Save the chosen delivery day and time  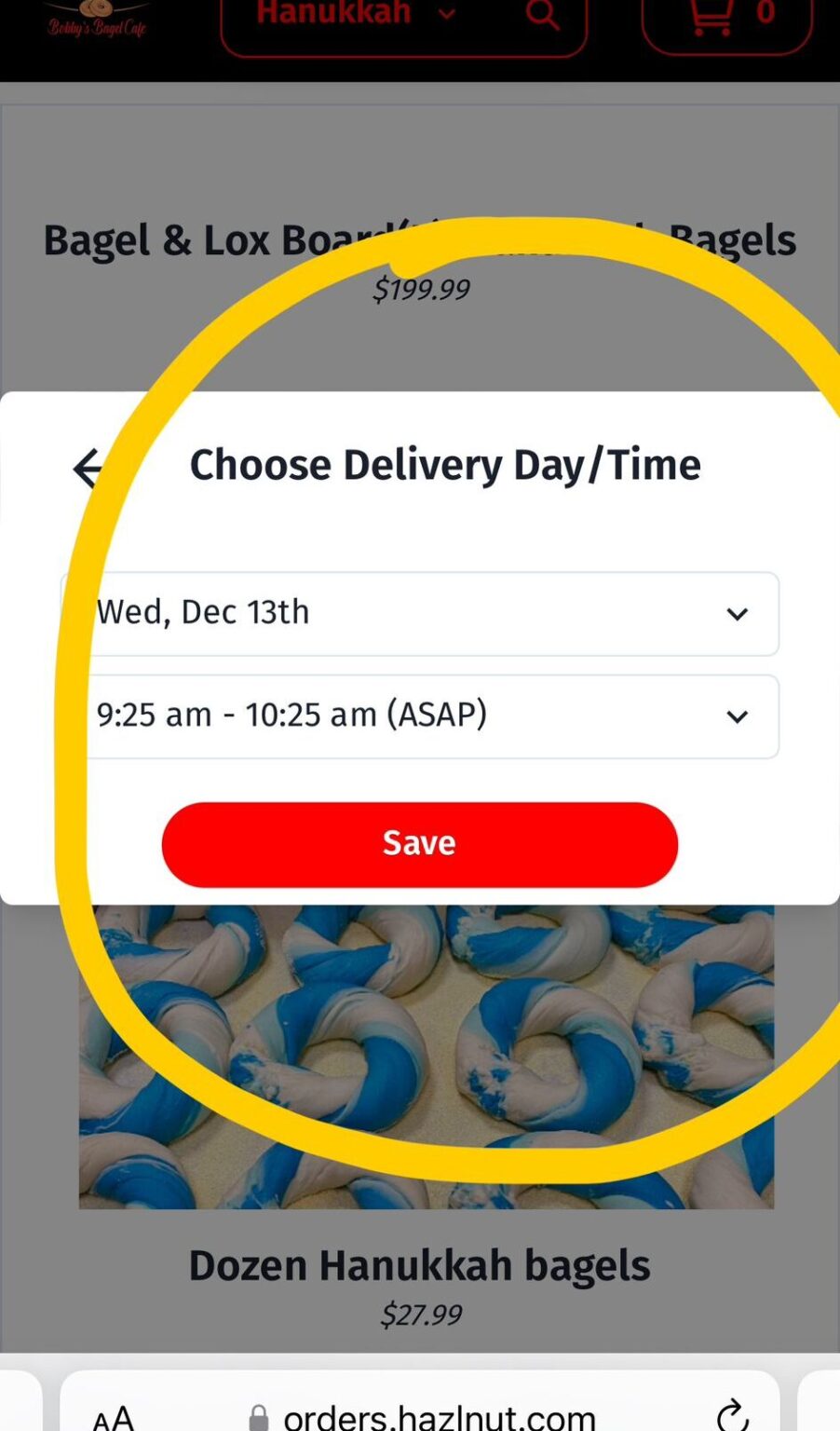coord(420,844)
